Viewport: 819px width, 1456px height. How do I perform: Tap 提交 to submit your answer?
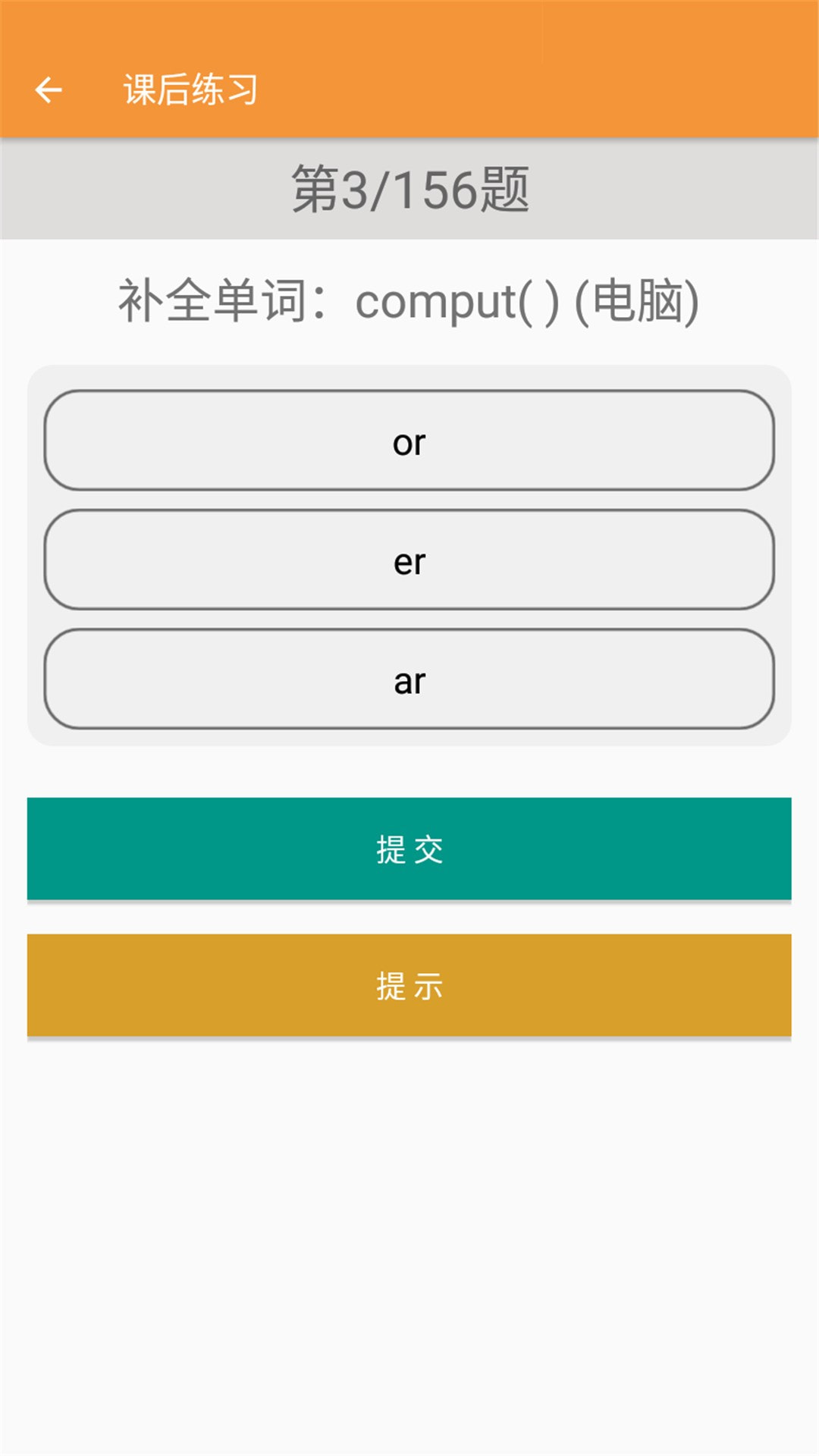pos(409,849)
